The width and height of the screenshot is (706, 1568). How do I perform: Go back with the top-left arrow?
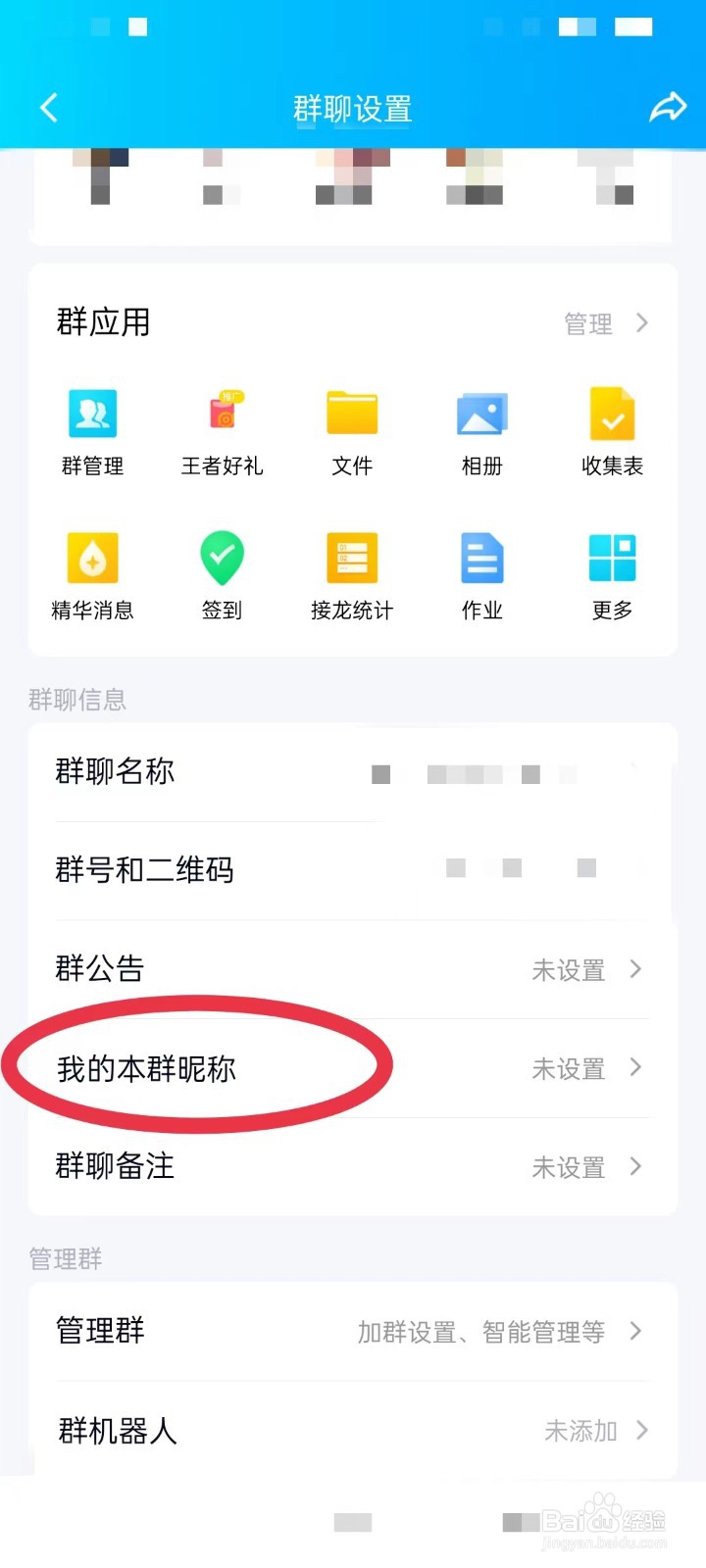[x=48, y=108]
